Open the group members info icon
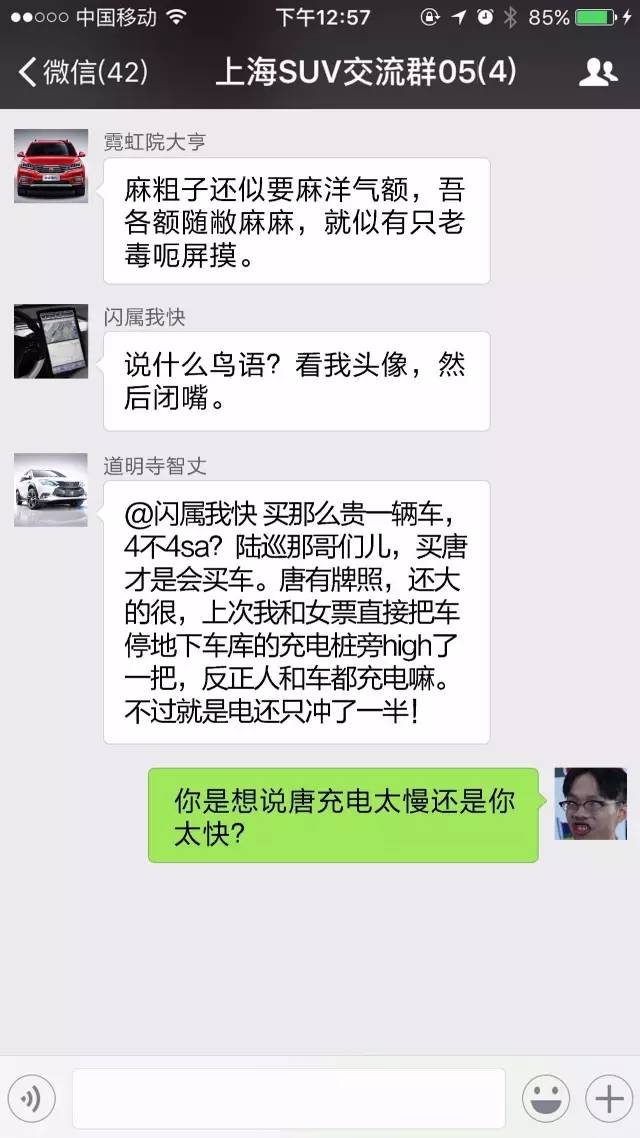This screenshot has width=640, height=1138. coord(597,72)
